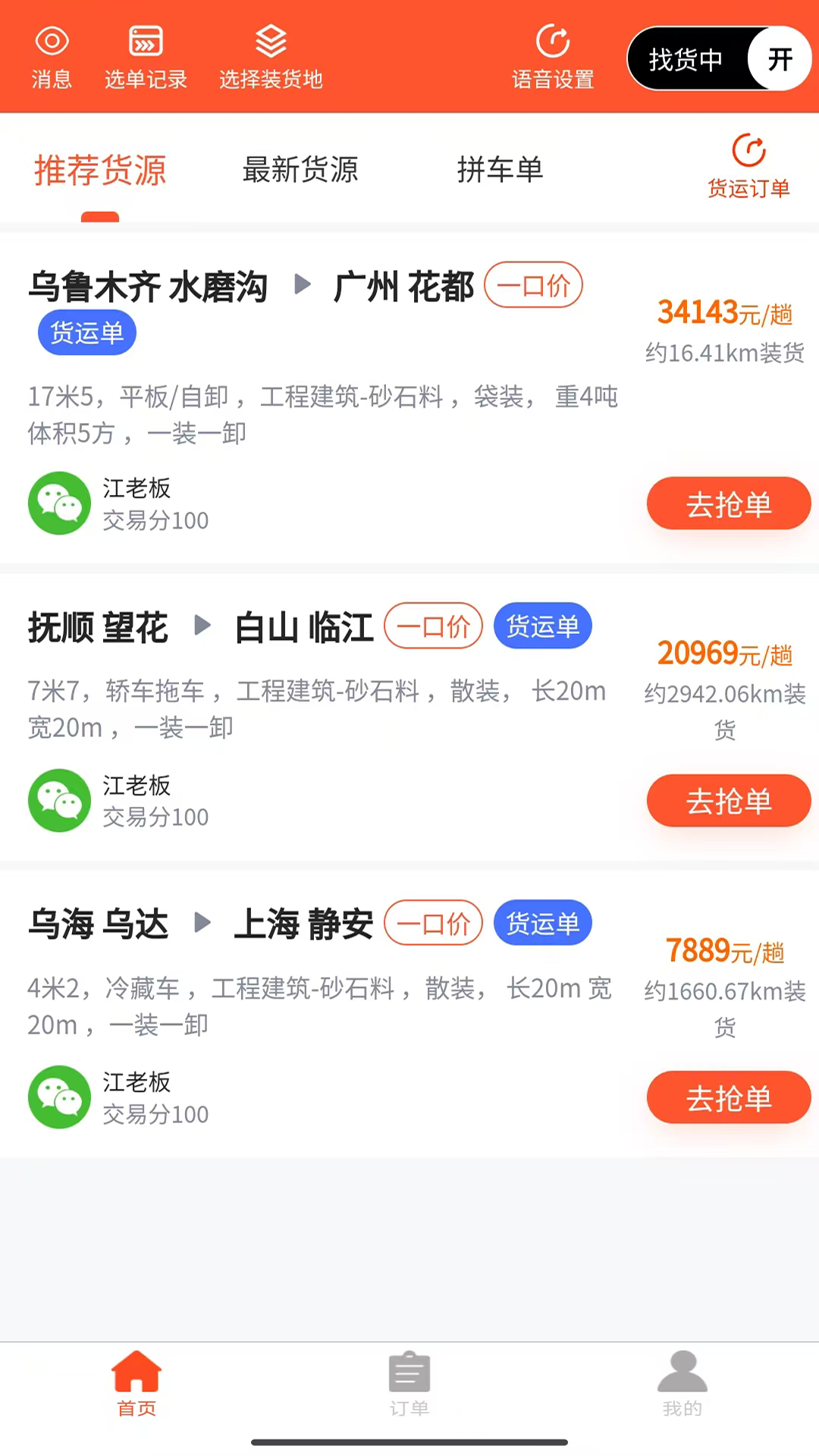
Task: Switch to 推荐货源 tab
Action: (100, 170)
